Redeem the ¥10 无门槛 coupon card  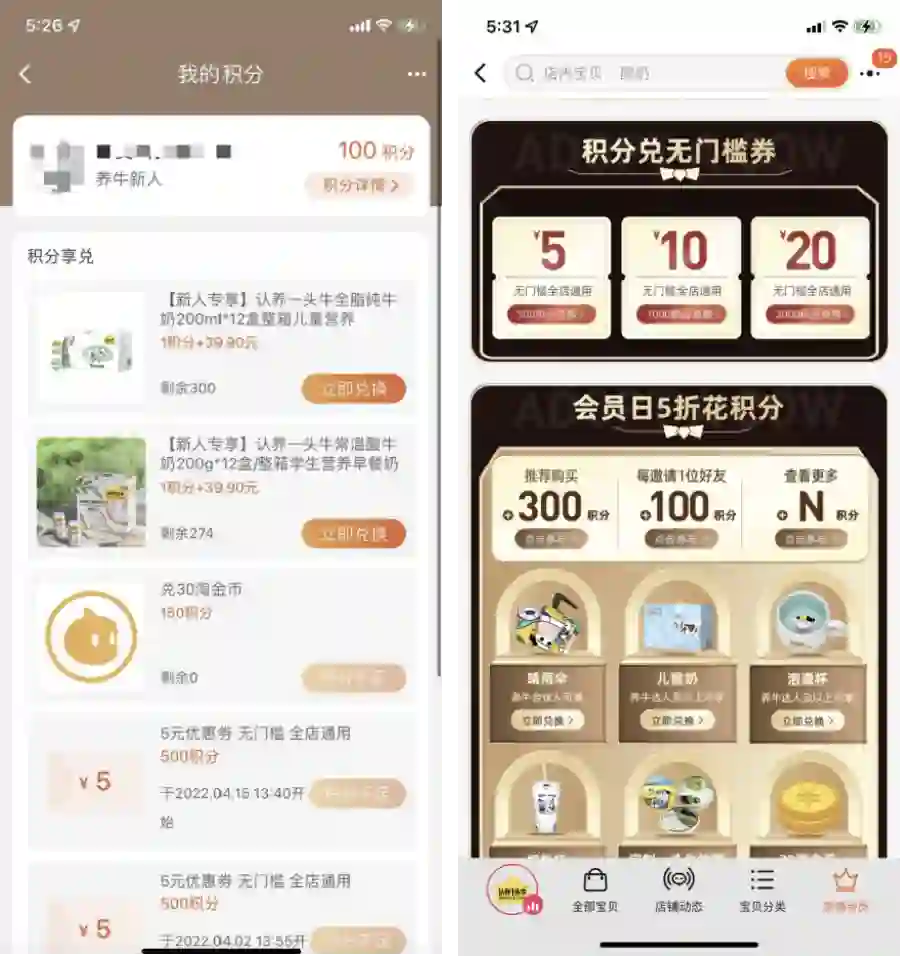click(681, 314)
